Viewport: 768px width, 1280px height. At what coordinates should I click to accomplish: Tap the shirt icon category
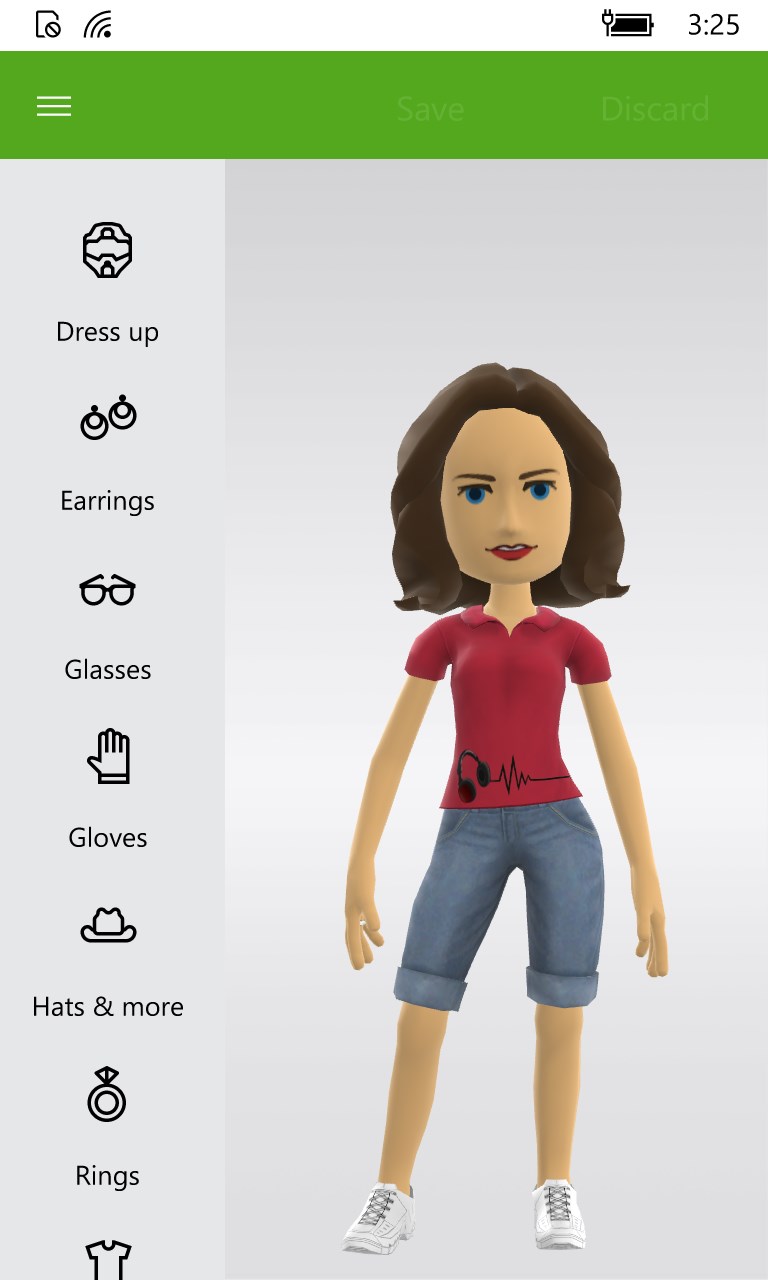click(108, 1258)
